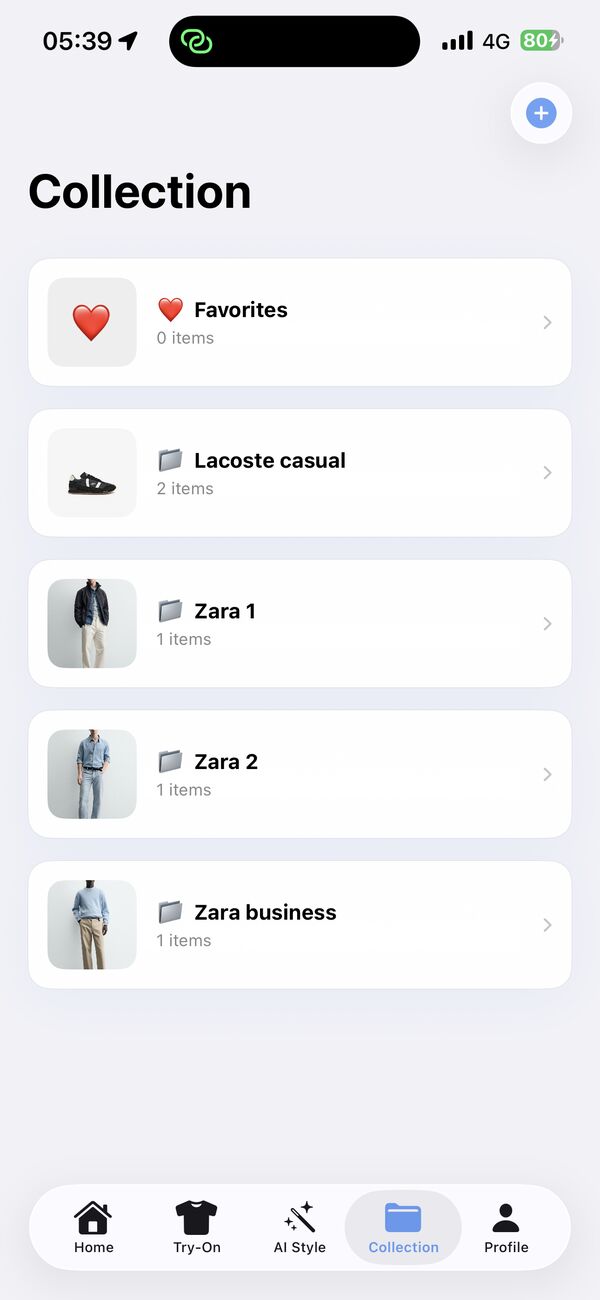
Task: Open the Favorites collection
Action: click(300, 322)
